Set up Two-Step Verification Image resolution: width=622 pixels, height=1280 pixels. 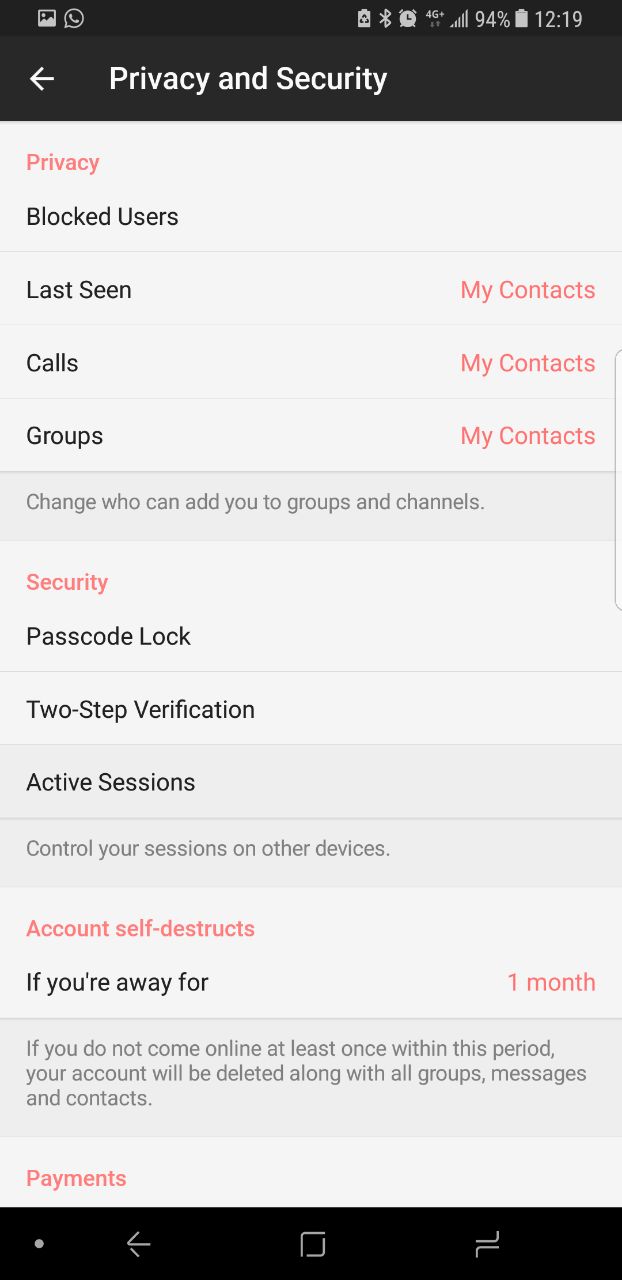[x=310, y=710]
